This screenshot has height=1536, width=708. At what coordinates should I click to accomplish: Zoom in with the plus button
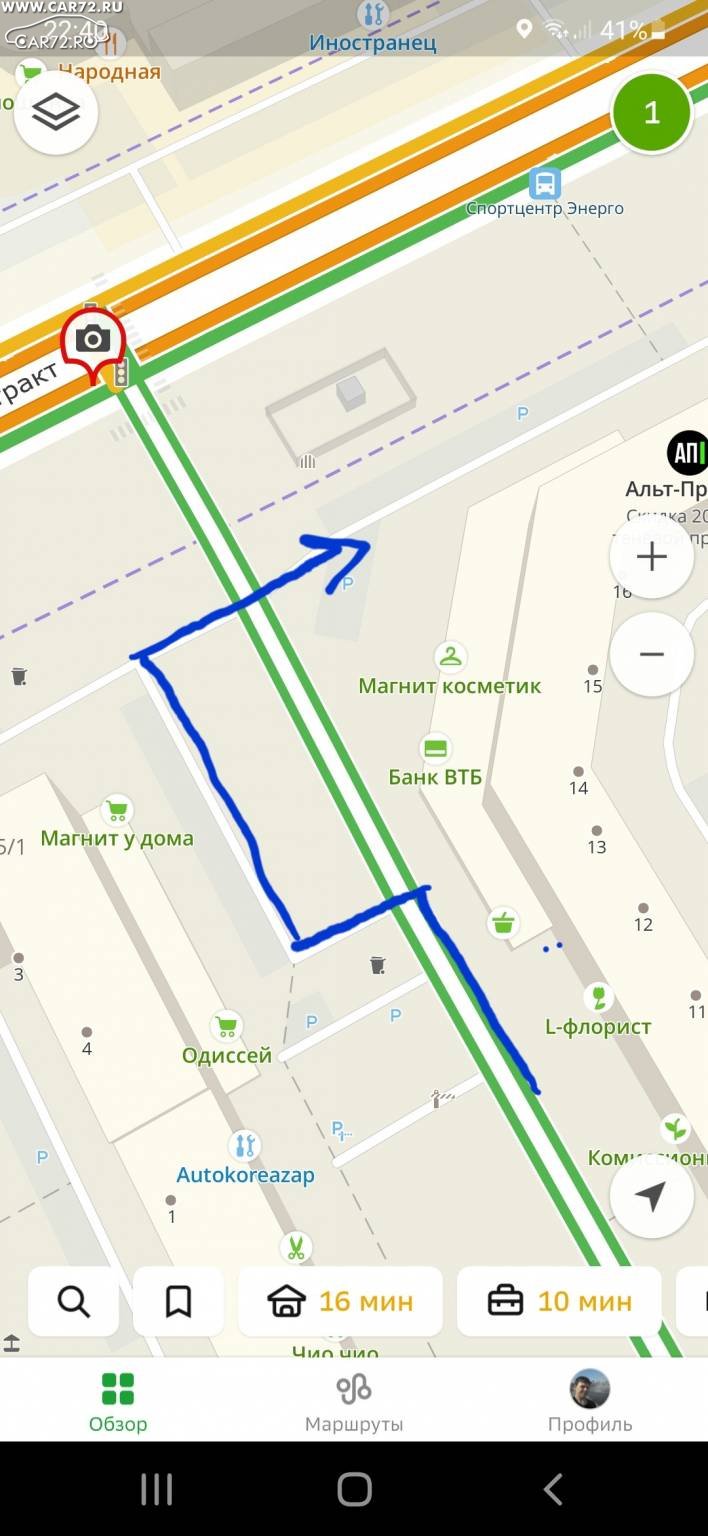coord(652,557)
